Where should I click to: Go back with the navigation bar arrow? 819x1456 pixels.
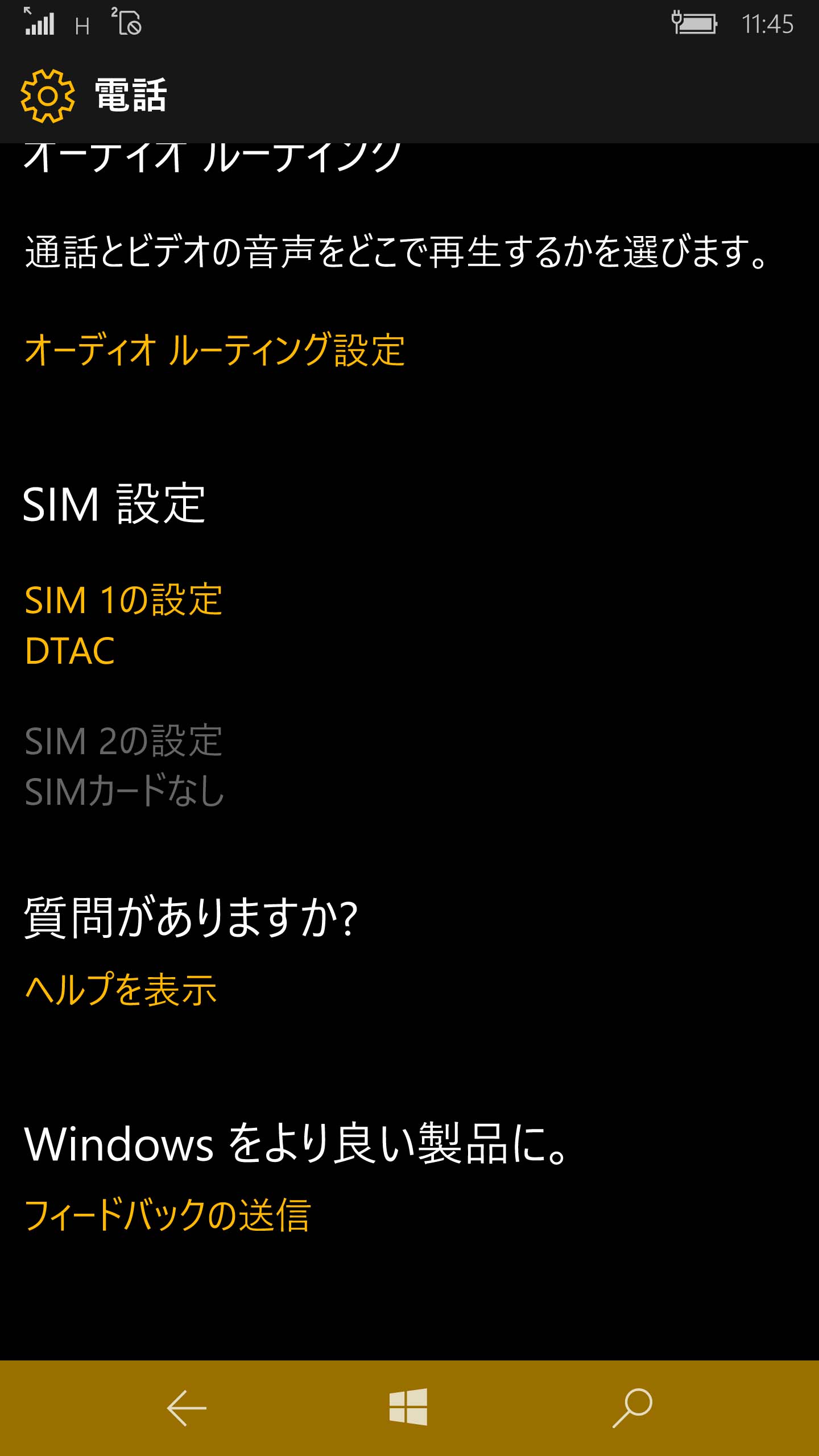point(187,1408)
